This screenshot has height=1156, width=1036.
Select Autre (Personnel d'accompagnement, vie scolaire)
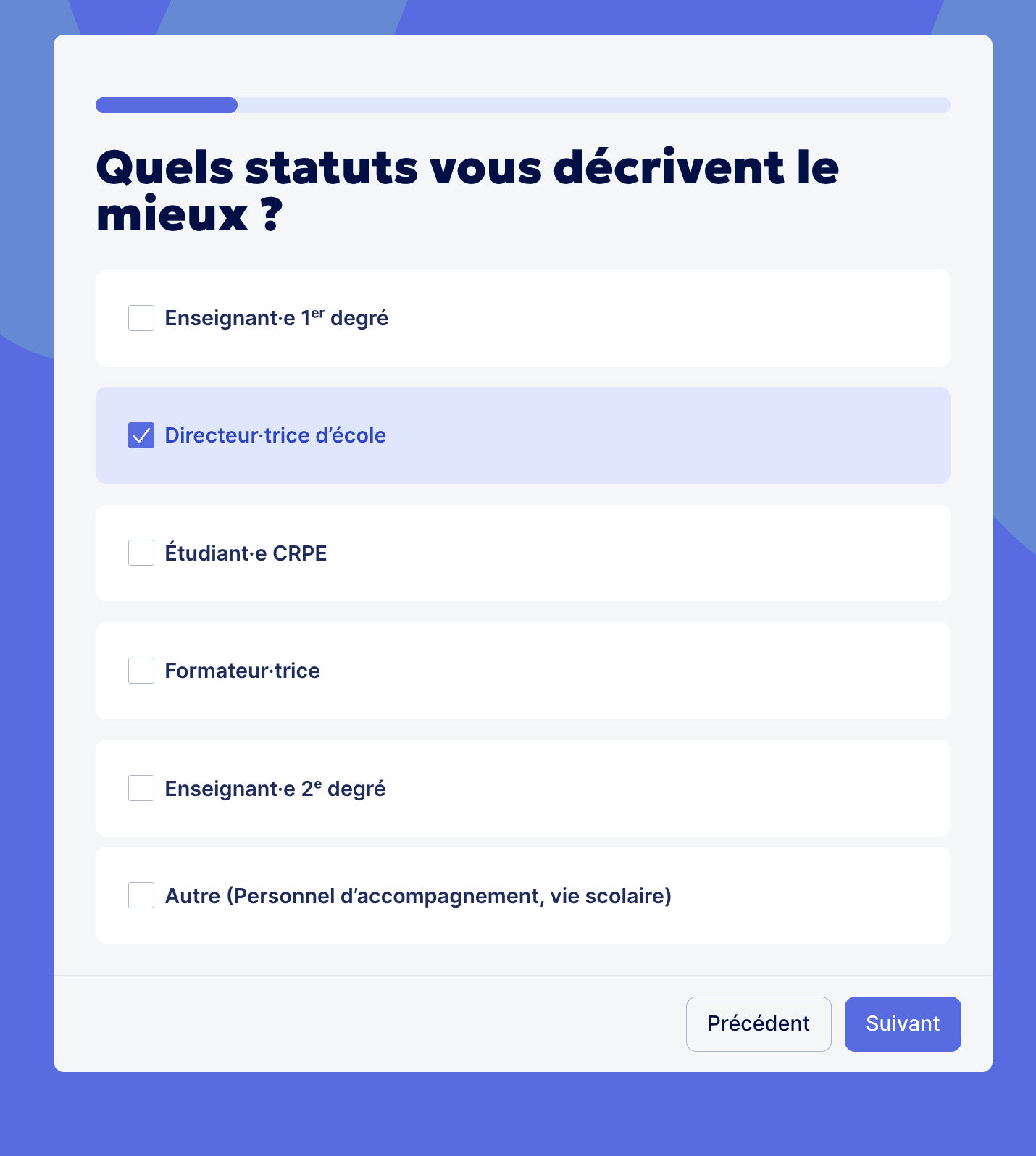tap(141, 895)
